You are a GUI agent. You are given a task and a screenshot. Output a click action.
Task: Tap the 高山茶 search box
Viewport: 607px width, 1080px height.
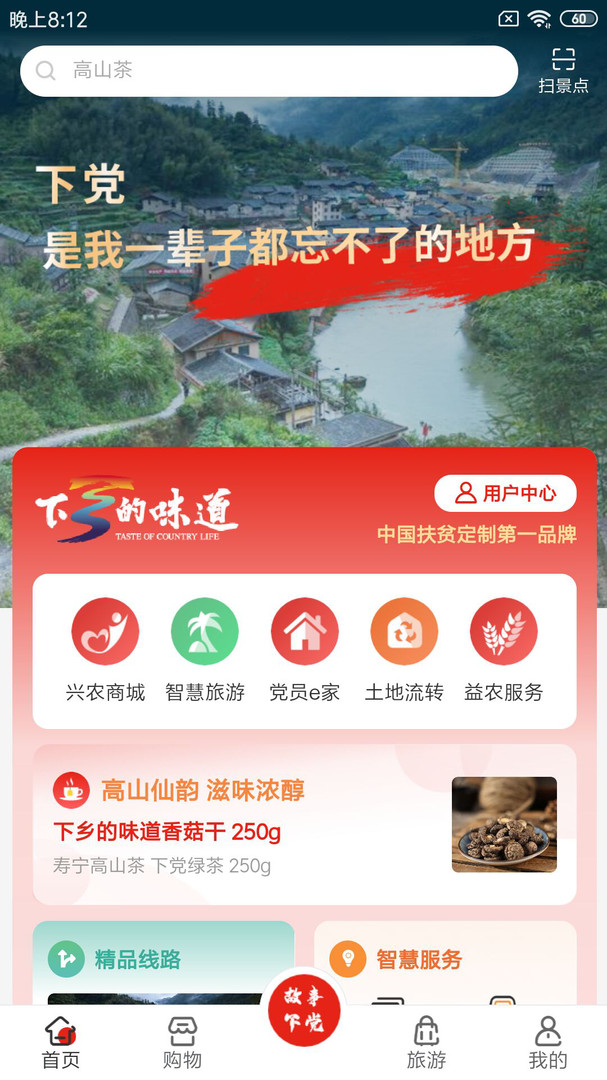tap(269, 71)
